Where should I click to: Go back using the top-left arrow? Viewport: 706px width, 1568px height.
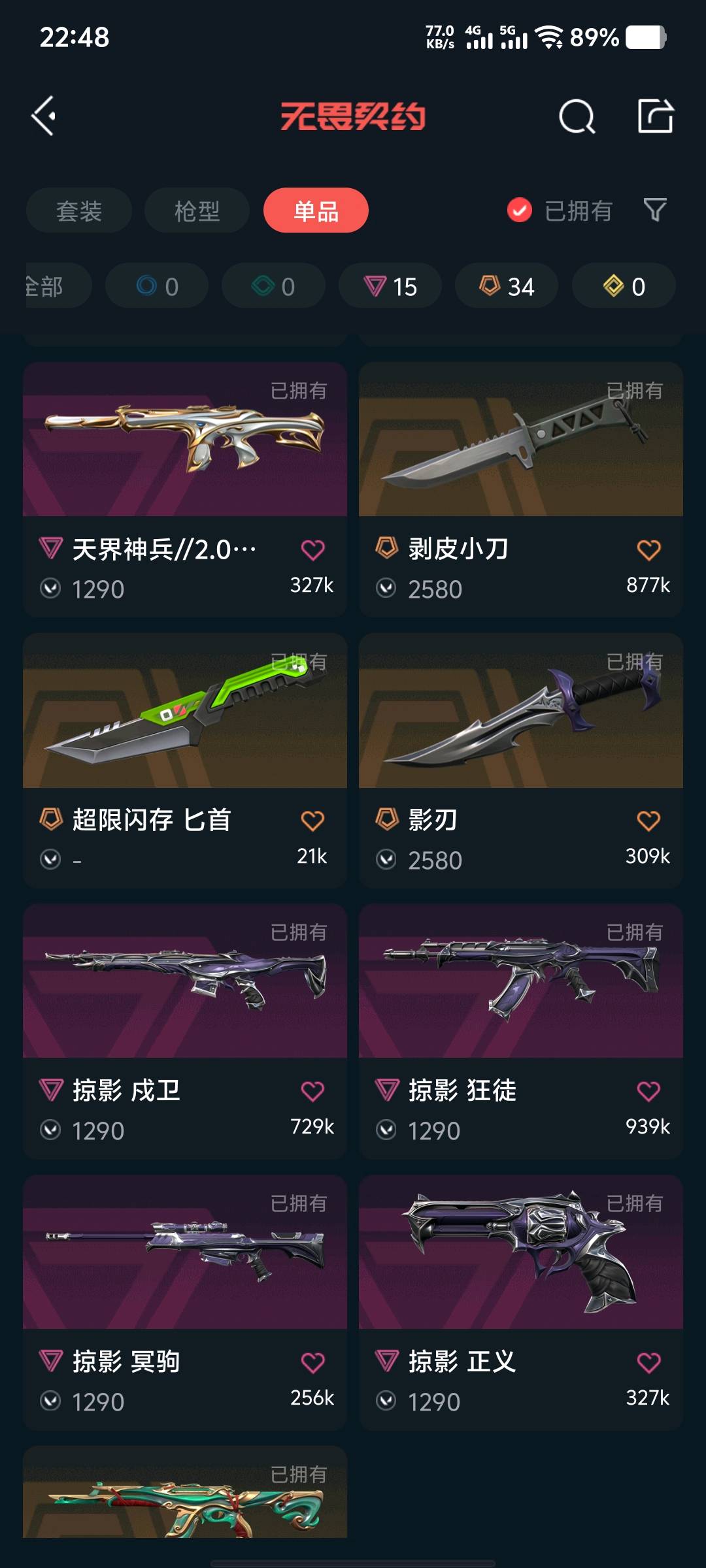coord(44,116)
